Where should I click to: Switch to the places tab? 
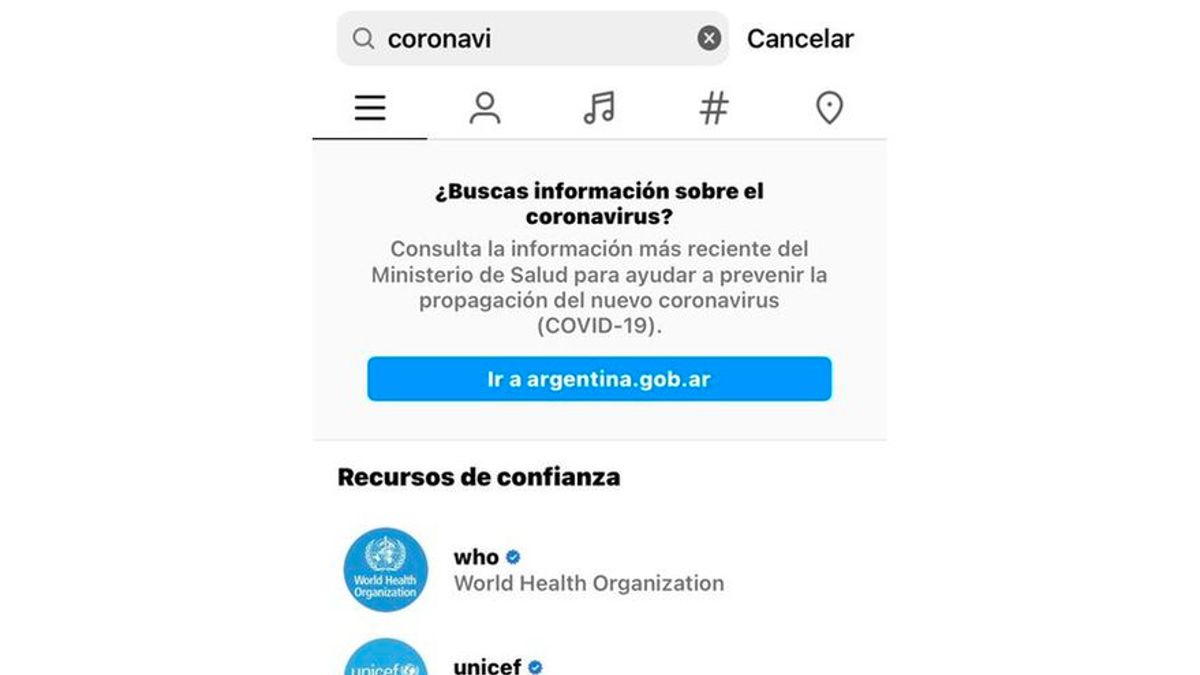[x=829, y=108]
